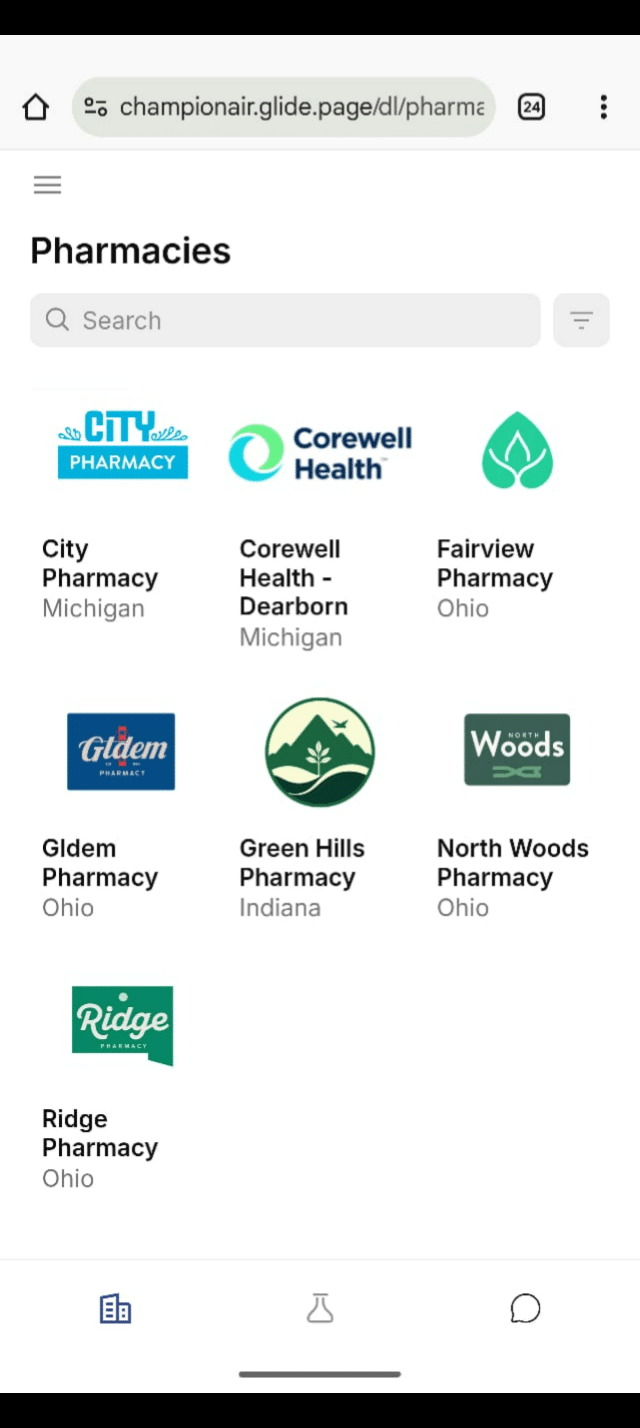This screenshot has height=1428, width=640.
Task: Go to the browser home page
Action: coord(36,107)
